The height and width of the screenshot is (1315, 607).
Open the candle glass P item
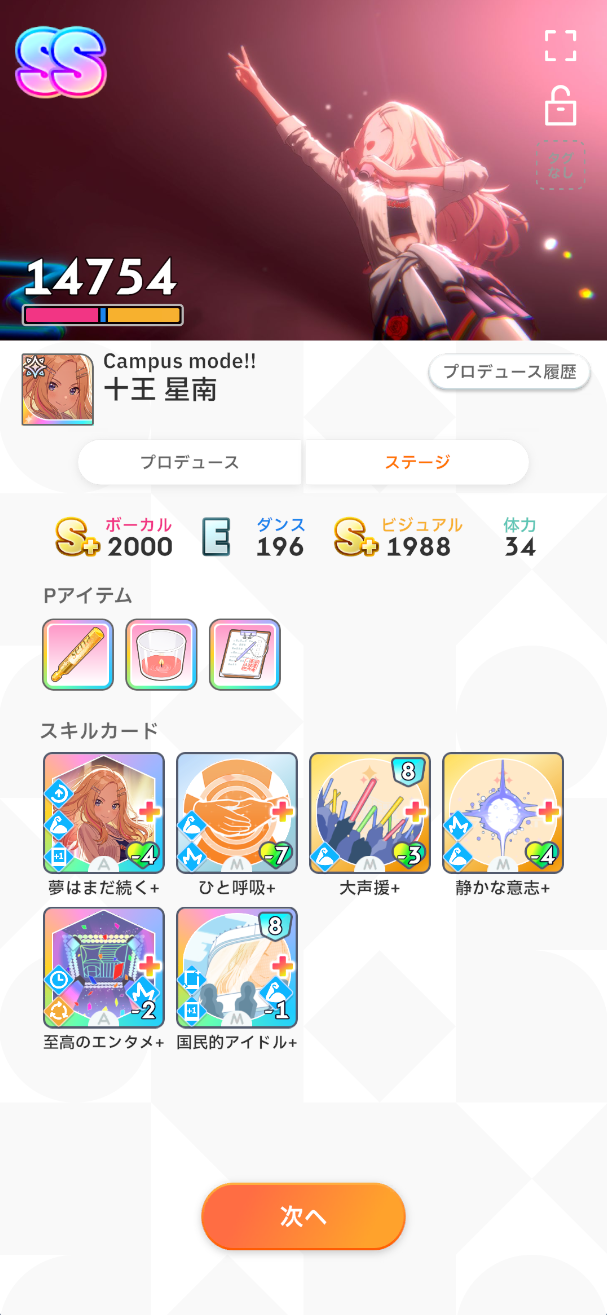click(161, 655)
